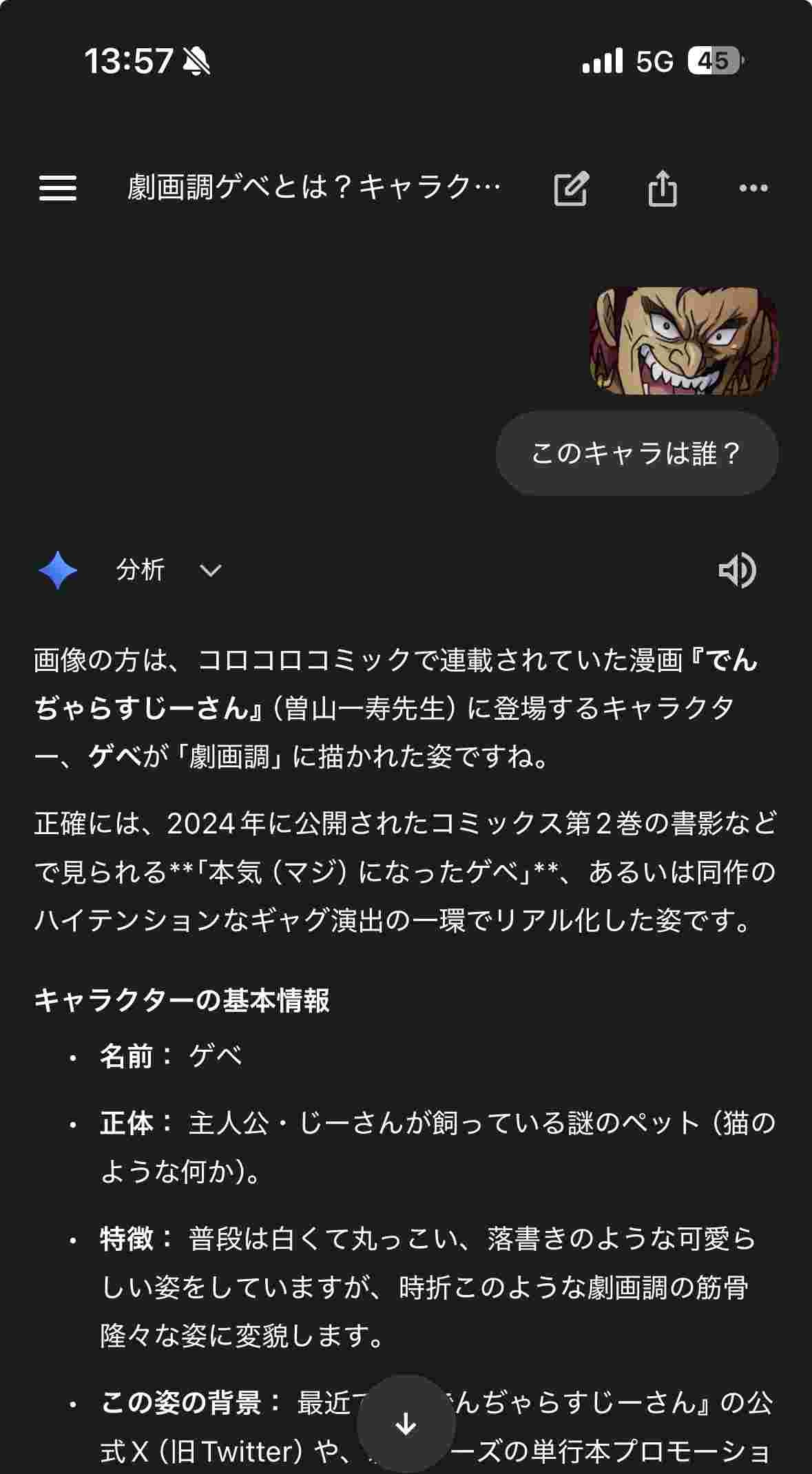This screenshot has height=1474, width=812.
Task: Open the hamburger side menu
Action: click(x=58, y=187)
